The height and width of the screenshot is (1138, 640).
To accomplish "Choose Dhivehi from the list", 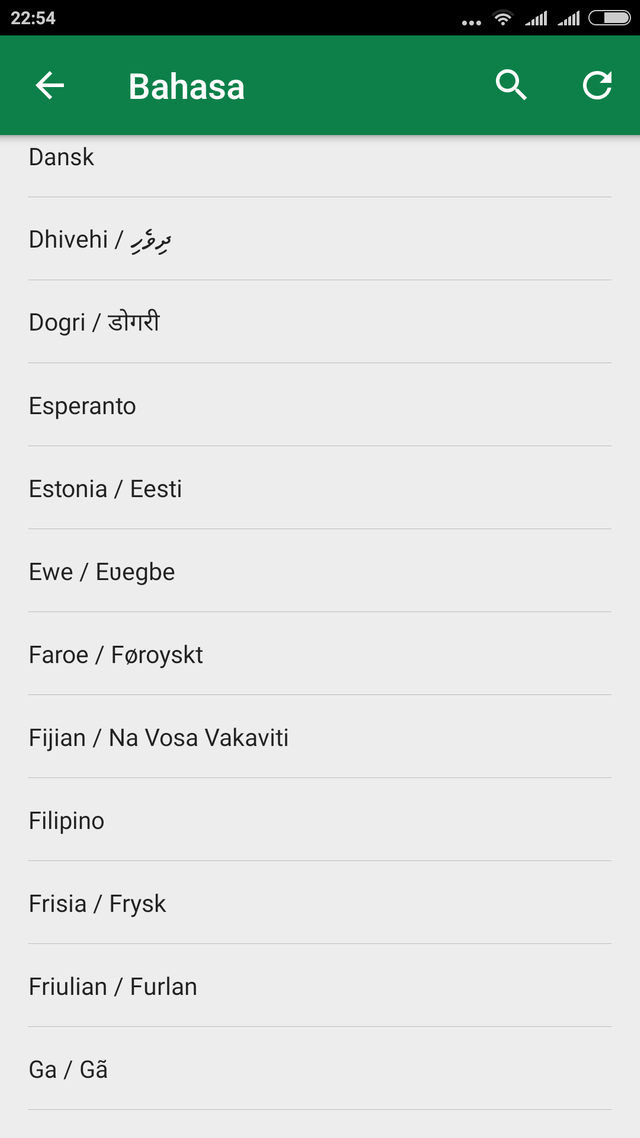I will [x=320, y=239].
